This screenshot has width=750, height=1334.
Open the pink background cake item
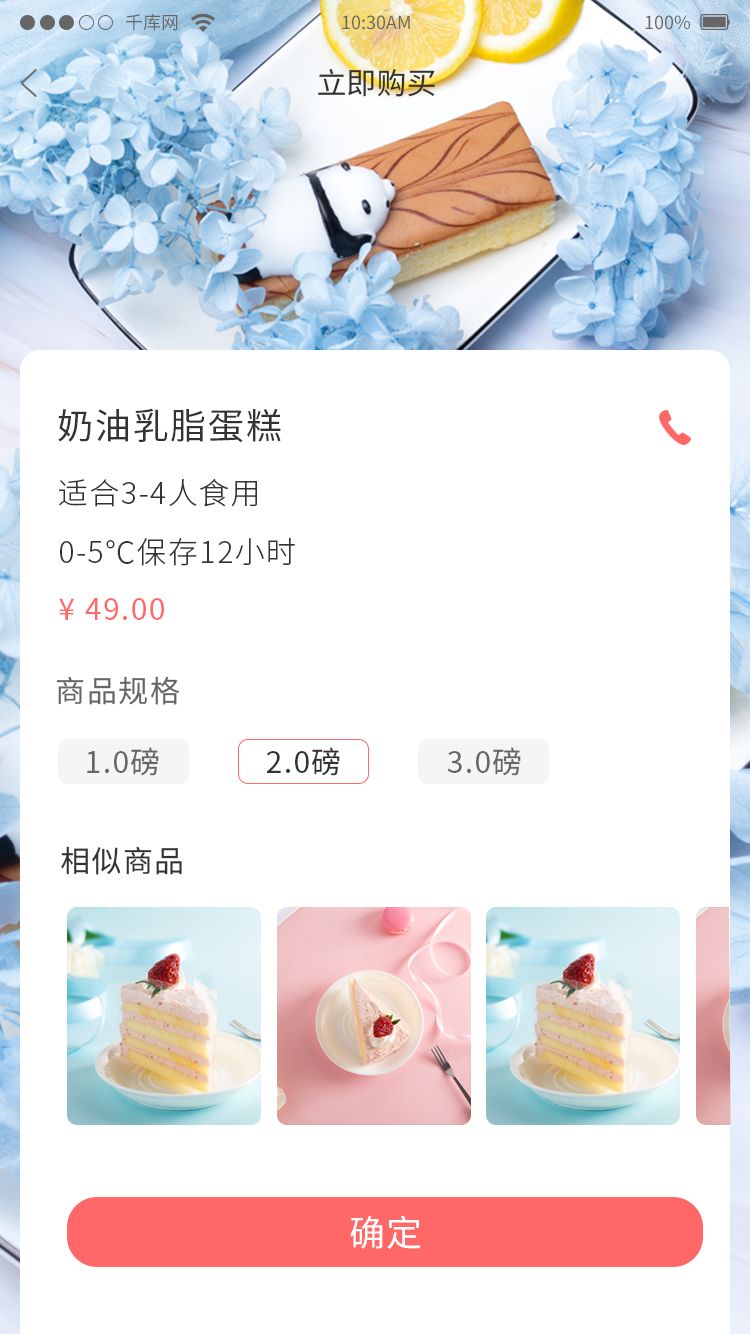[374, 1016]
